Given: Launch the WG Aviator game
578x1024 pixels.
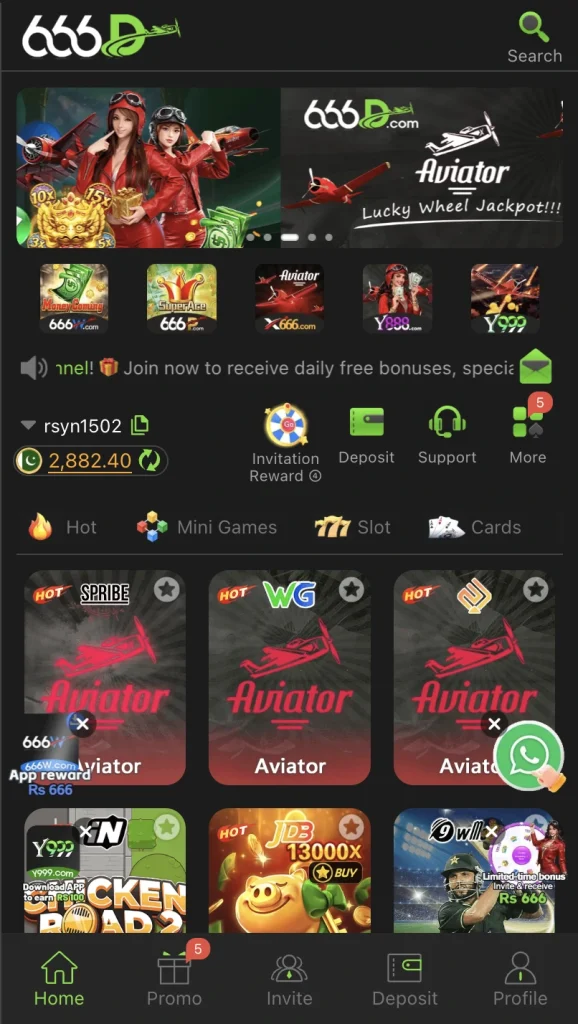Looking at the screenshot, I should coord(290,677).
